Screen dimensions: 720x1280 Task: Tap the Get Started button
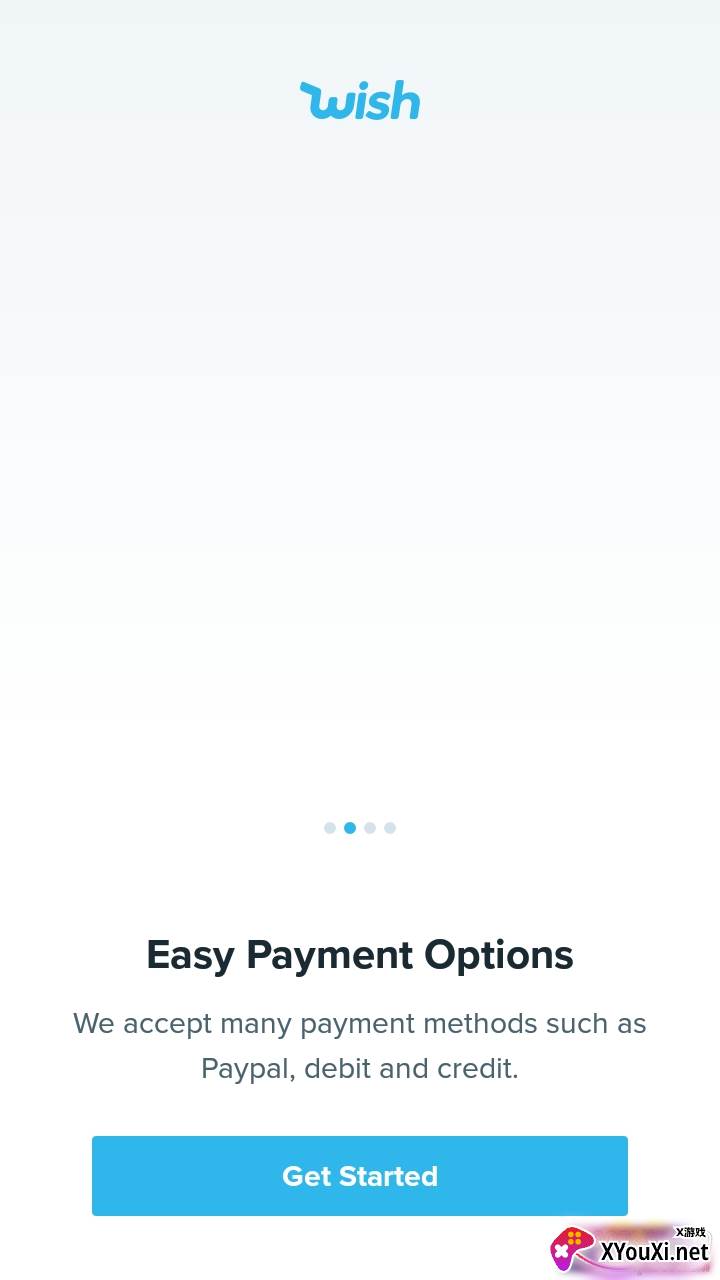[360, 1176]
